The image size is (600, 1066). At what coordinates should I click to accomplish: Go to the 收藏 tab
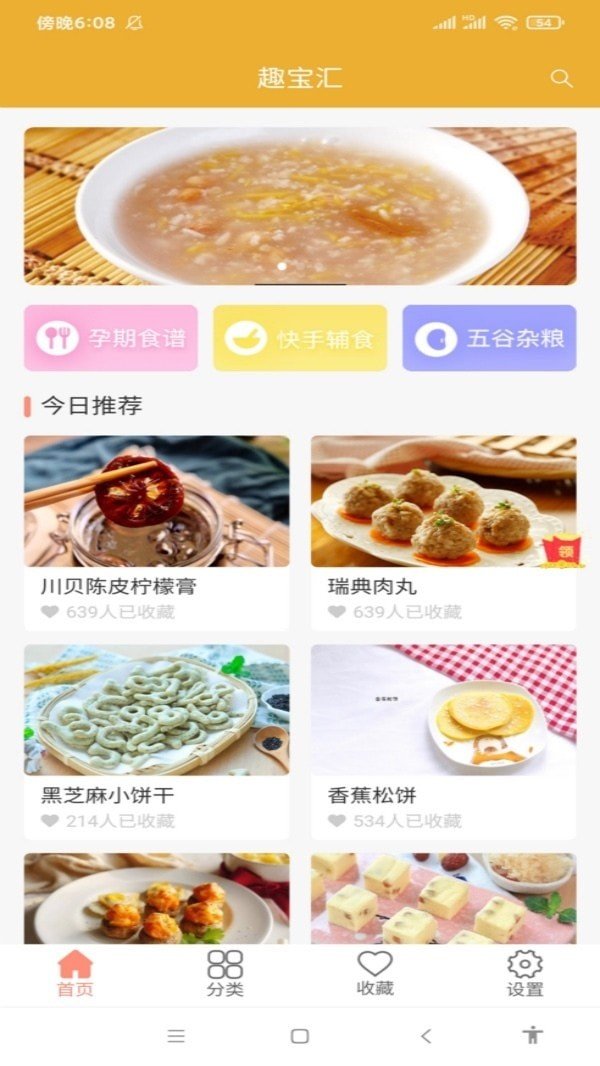[x=375, y=974]
